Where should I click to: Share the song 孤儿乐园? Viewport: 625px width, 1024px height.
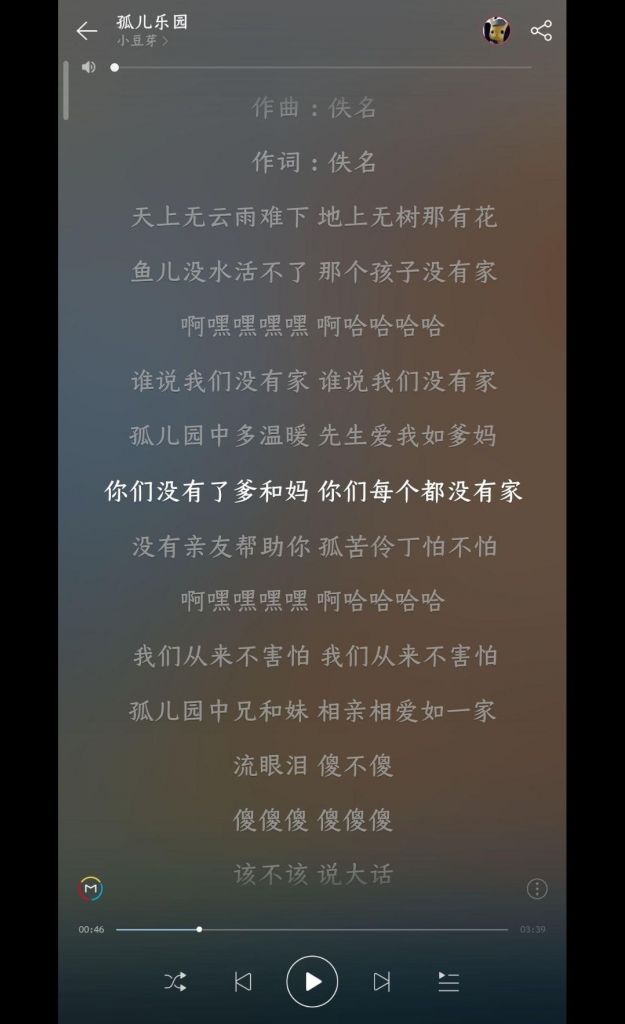coord(541,31)
